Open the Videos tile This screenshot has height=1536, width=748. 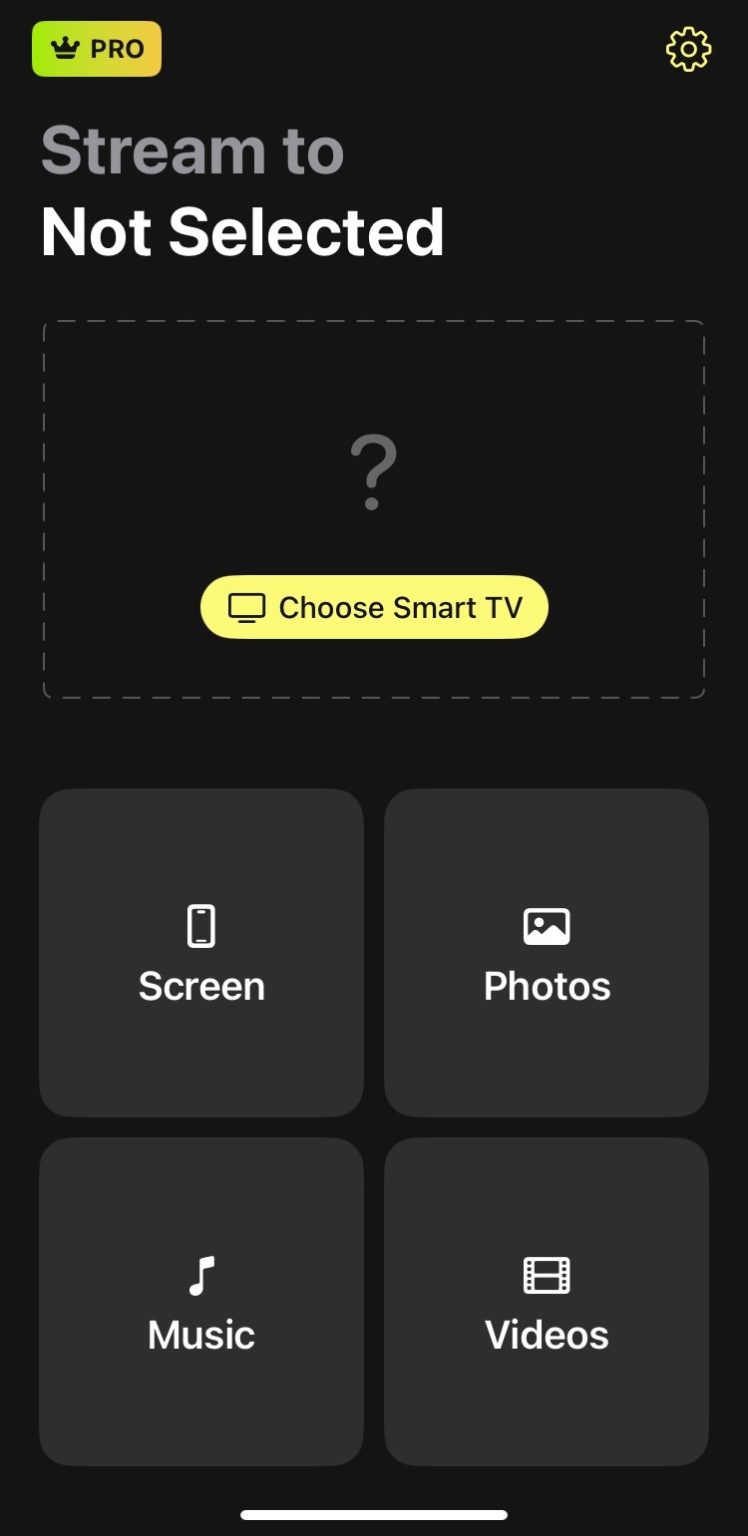[x=547, y=1300]
